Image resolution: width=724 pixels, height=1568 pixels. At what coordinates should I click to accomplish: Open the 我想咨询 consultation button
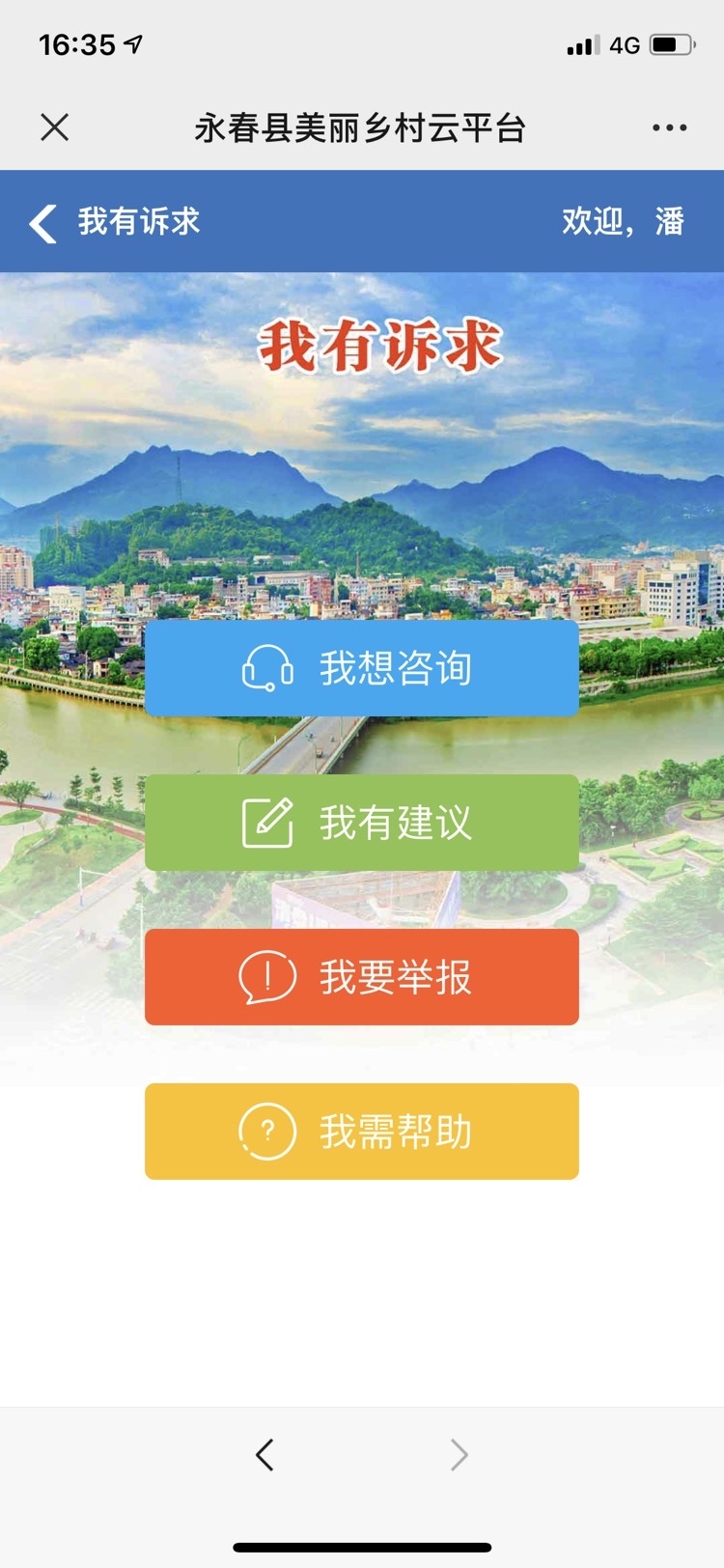tap(362, 668)
